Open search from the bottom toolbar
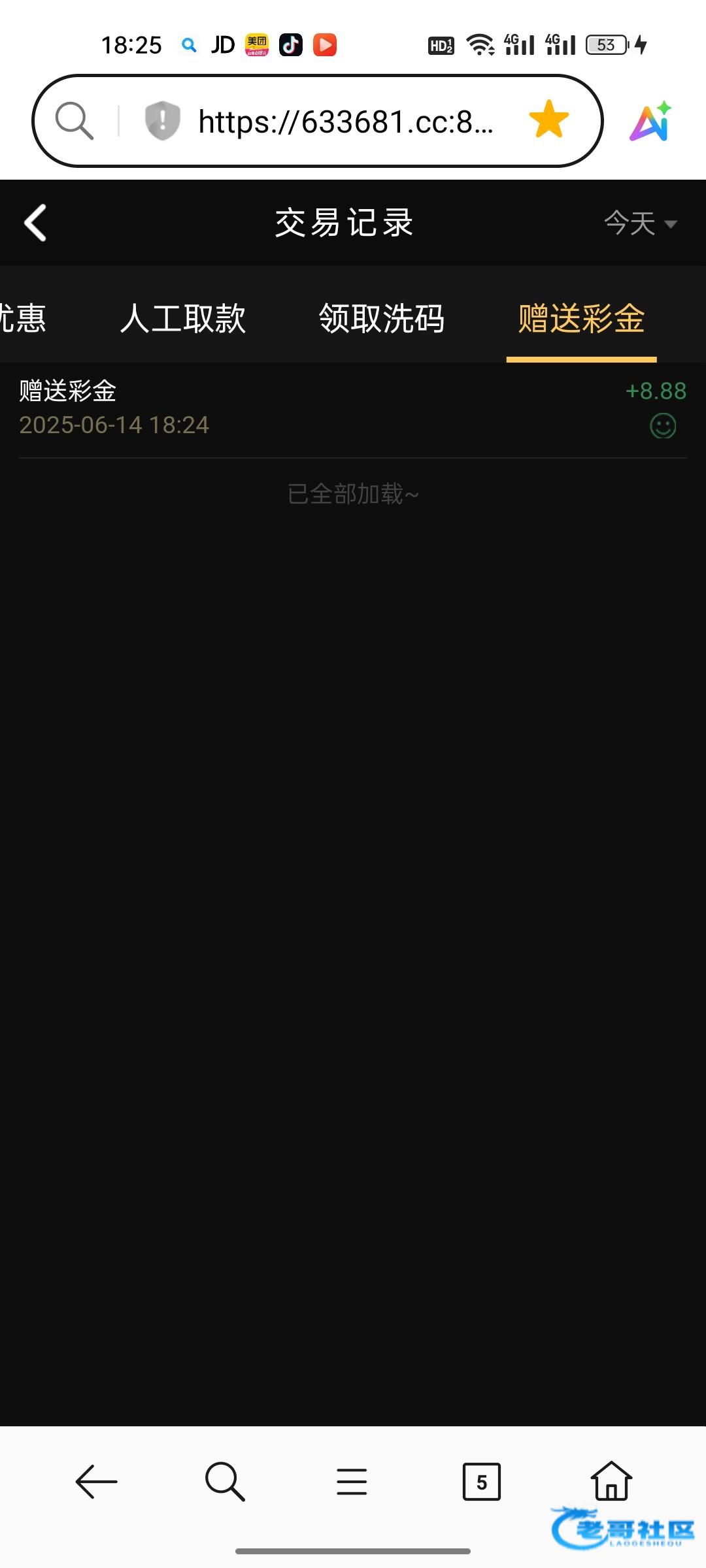The height and width of the screenshot is (1568, 706). [225, 1482]
